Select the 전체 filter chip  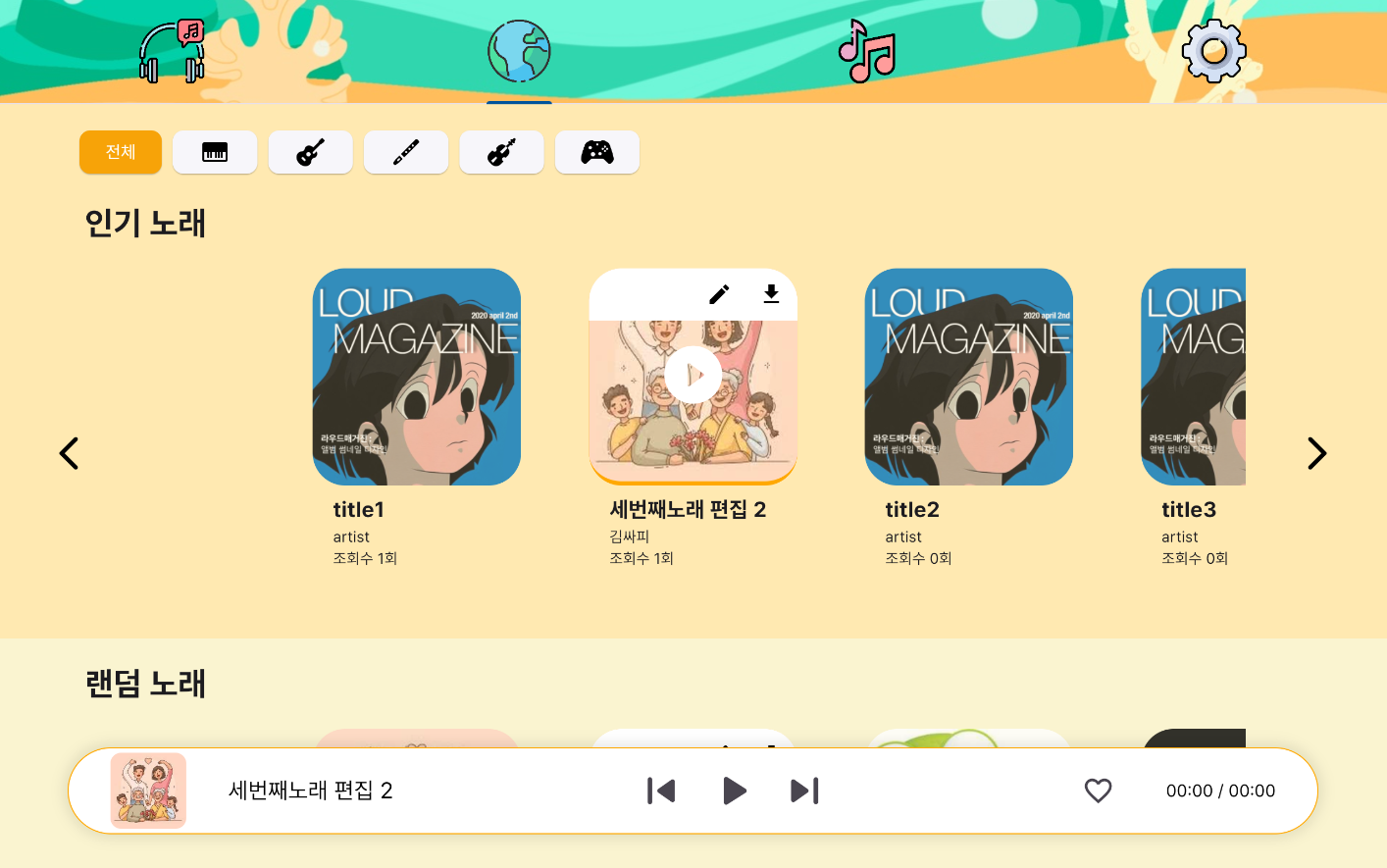pyautogui.click(x=121, y=152)
